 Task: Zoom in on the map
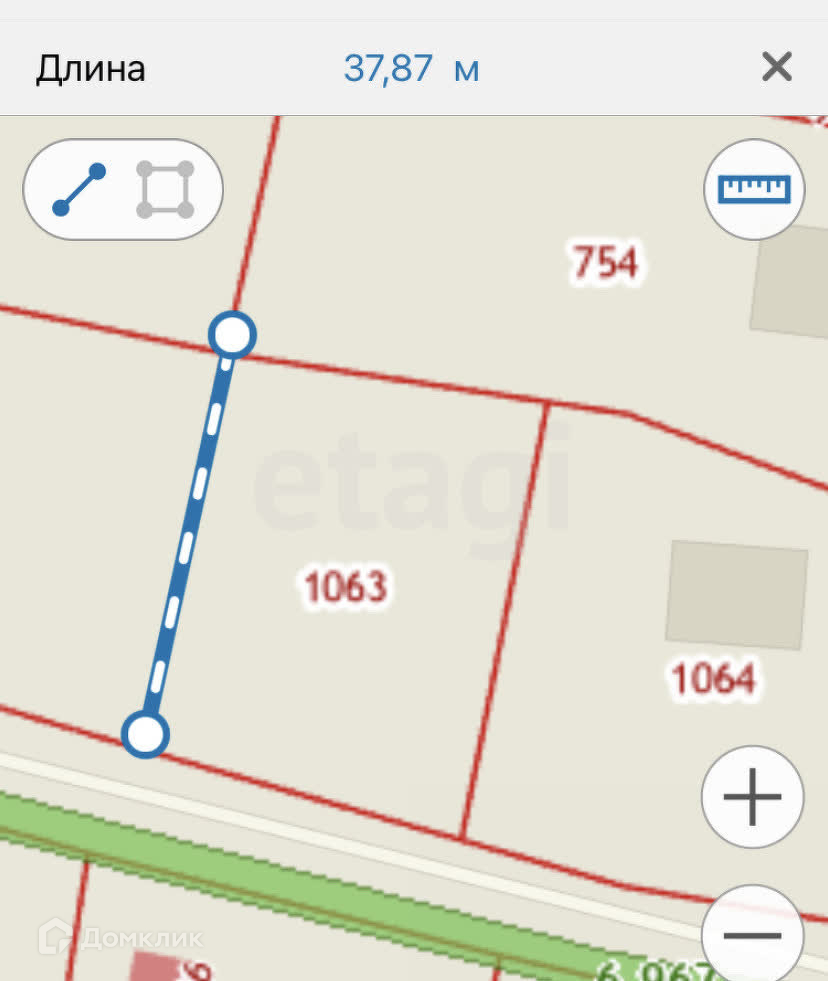pyautogui.click(x=752, y=797)
